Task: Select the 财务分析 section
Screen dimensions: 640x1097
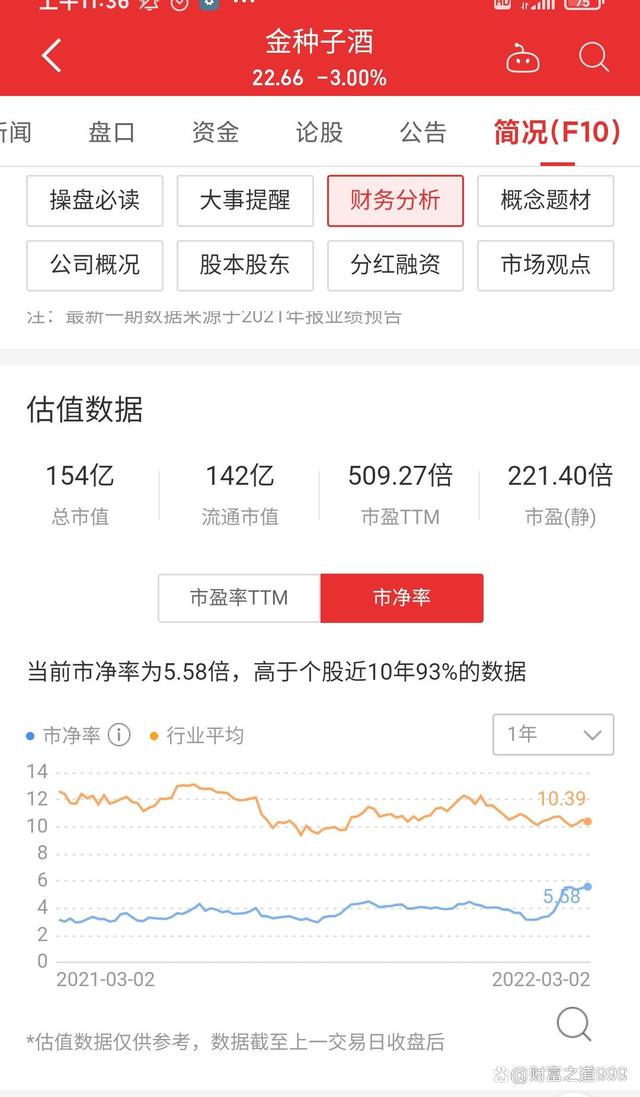Action: 395,201
